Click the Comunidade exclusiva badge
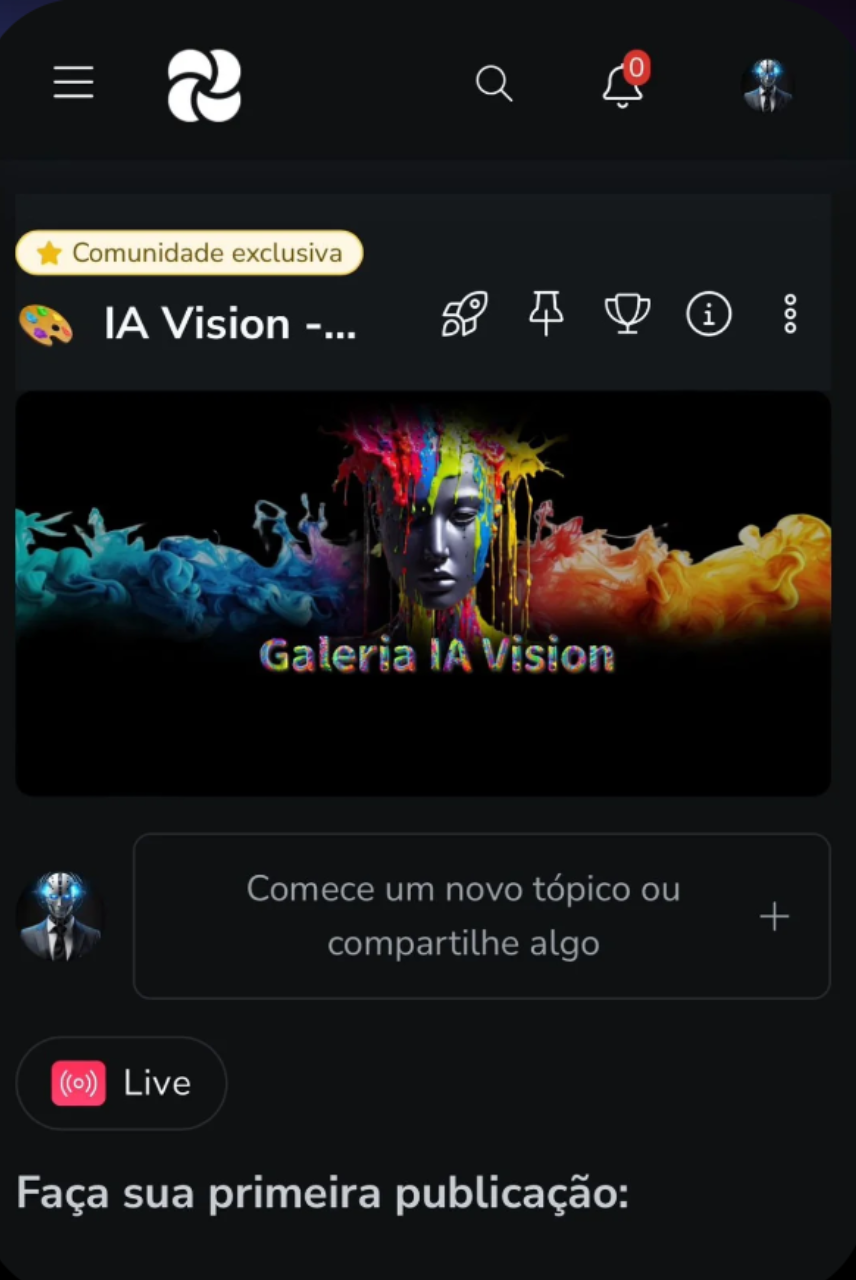This screenshot has width=856, height=1280. (x=189, y=253)
